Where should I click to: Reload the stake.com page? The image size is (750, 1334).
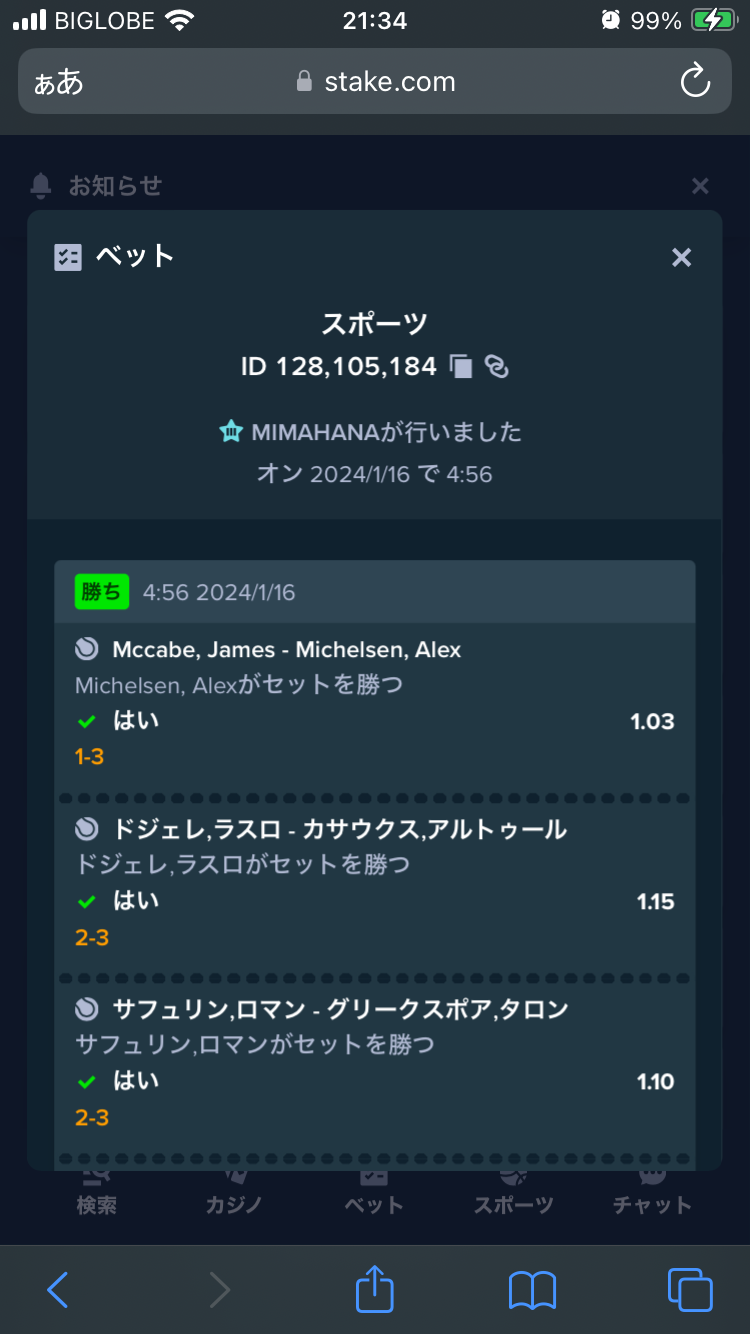coord(695,81)
